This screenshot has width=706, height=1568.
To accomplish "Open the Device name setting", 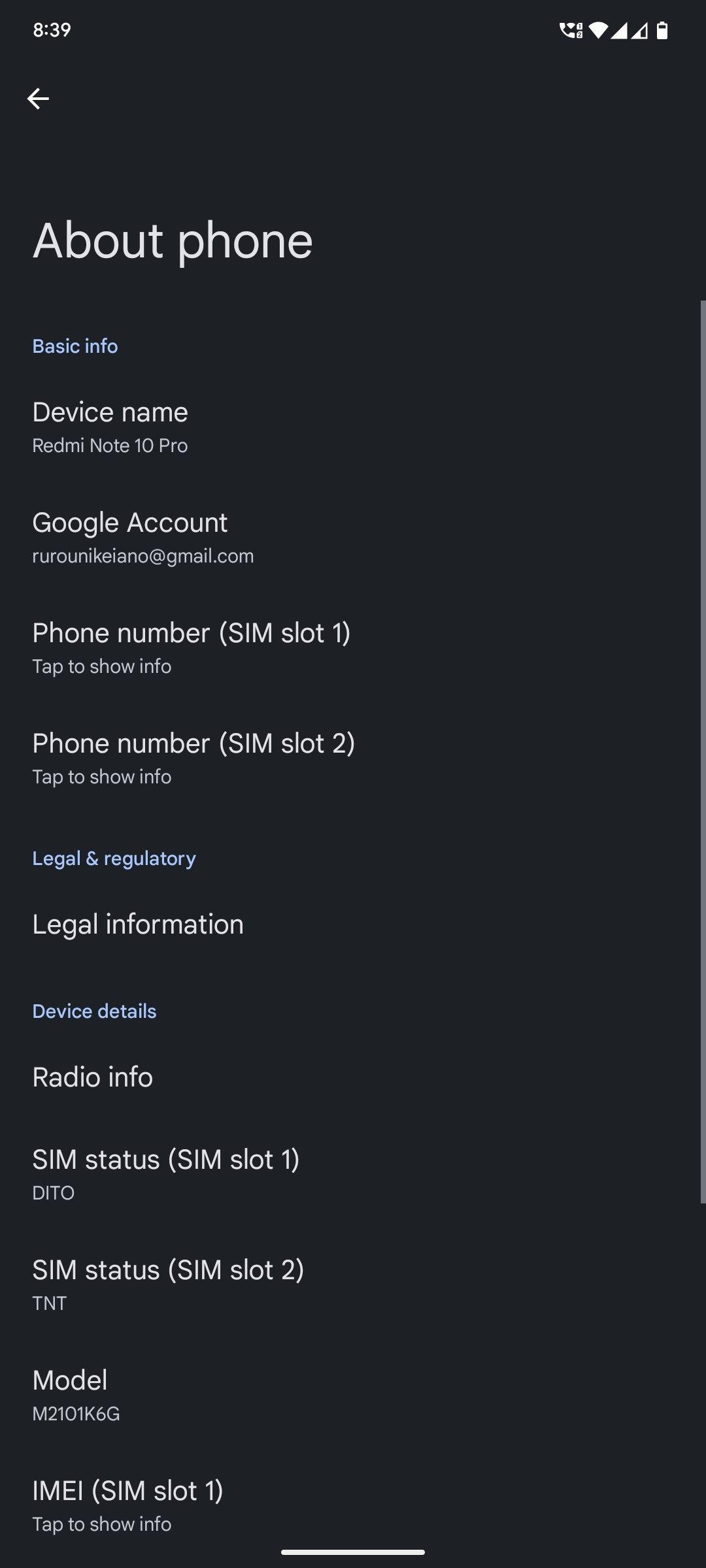I will [353, 428].
